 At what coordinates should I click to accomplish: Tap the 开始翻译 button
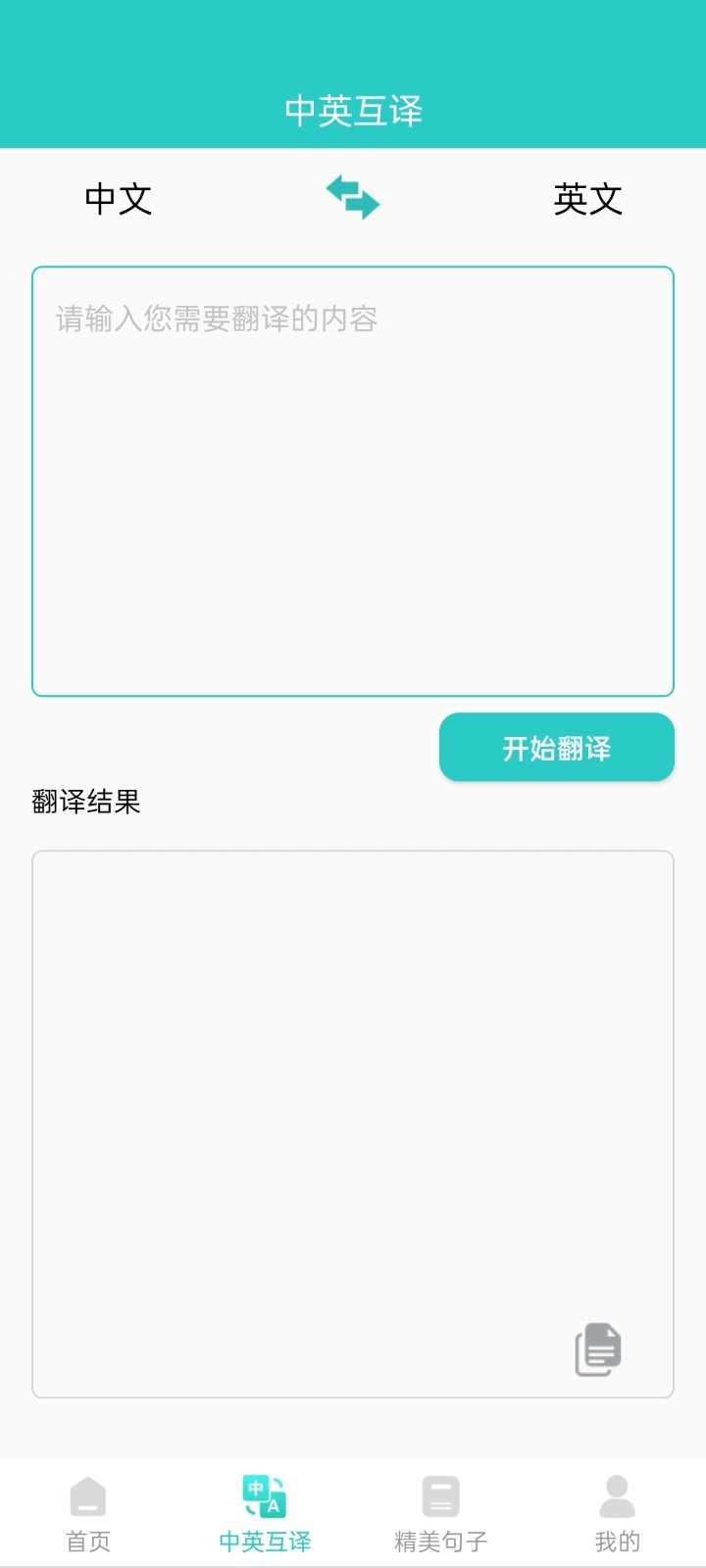pyautogui.click(x=556, y=748)
